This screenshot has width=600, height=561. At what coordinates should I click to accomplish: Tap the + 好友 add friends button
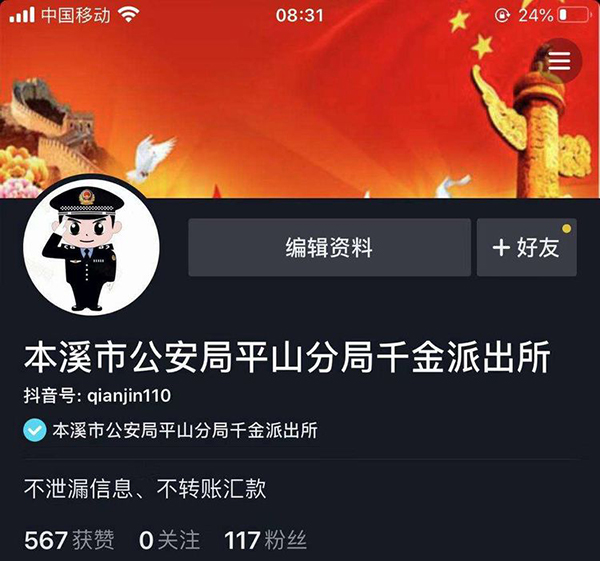coord(526,248)
